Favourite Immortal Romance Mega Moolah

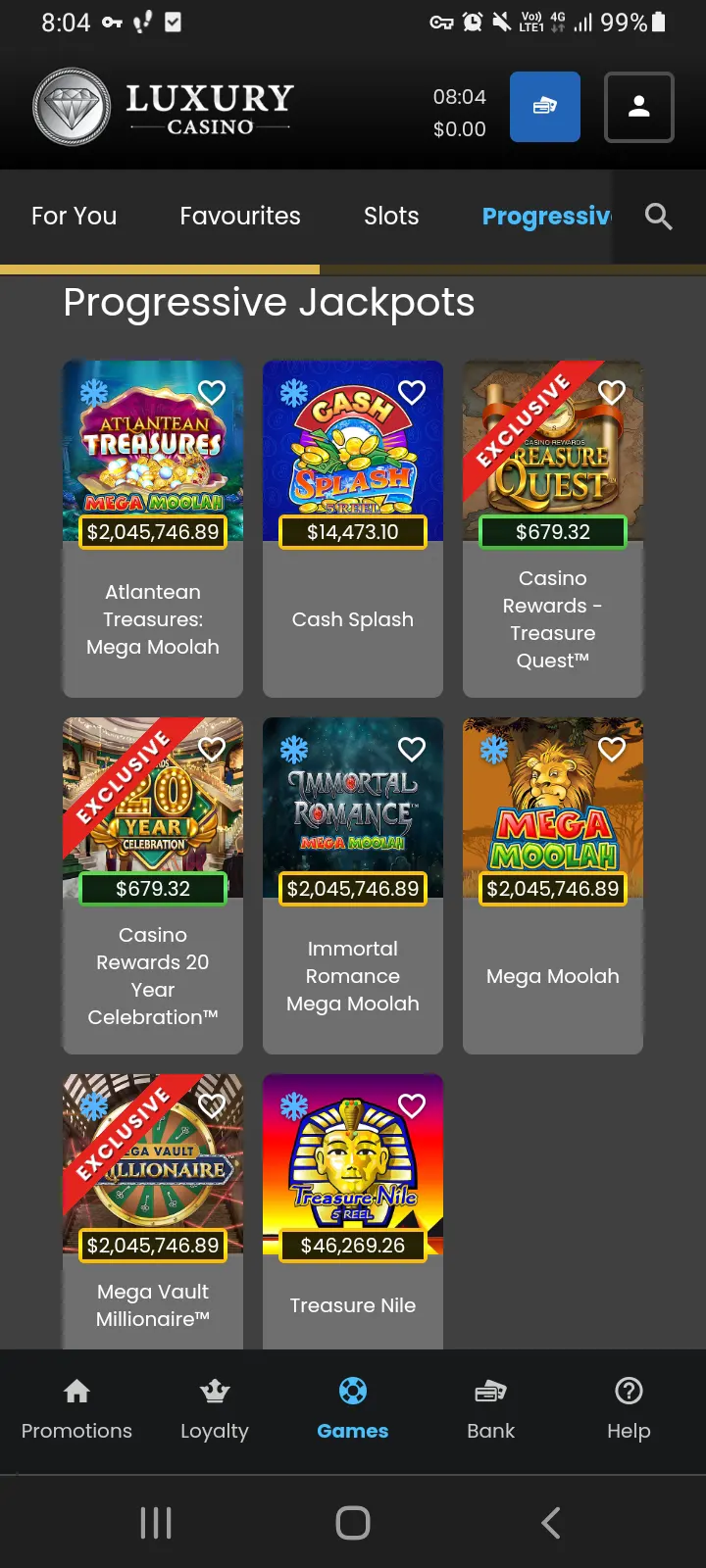pos(412,749)
